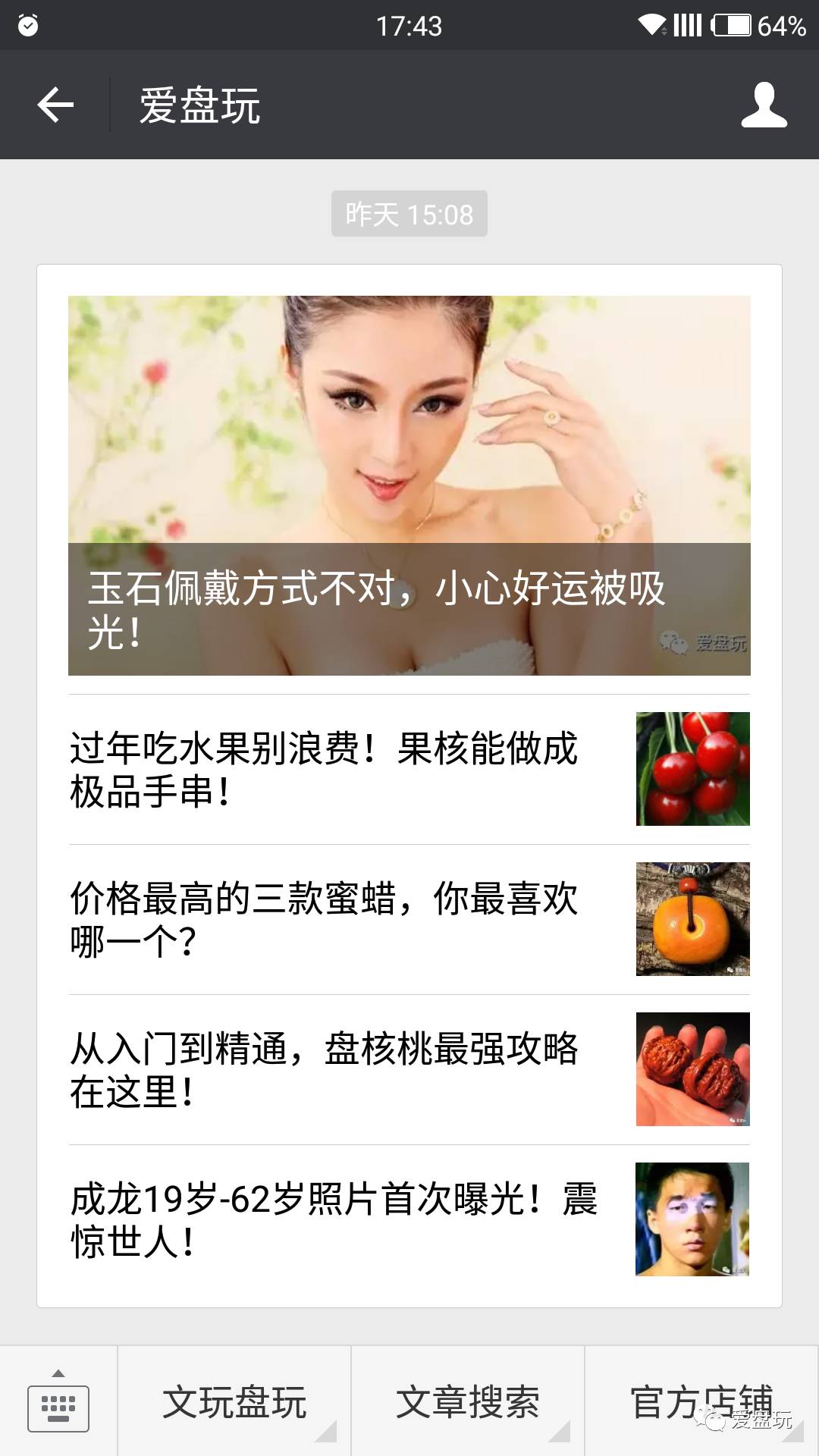The image size is (819, 1456).
Task: Go back from the 爱盘玩 account page
Action: click(x=55, y=105)
